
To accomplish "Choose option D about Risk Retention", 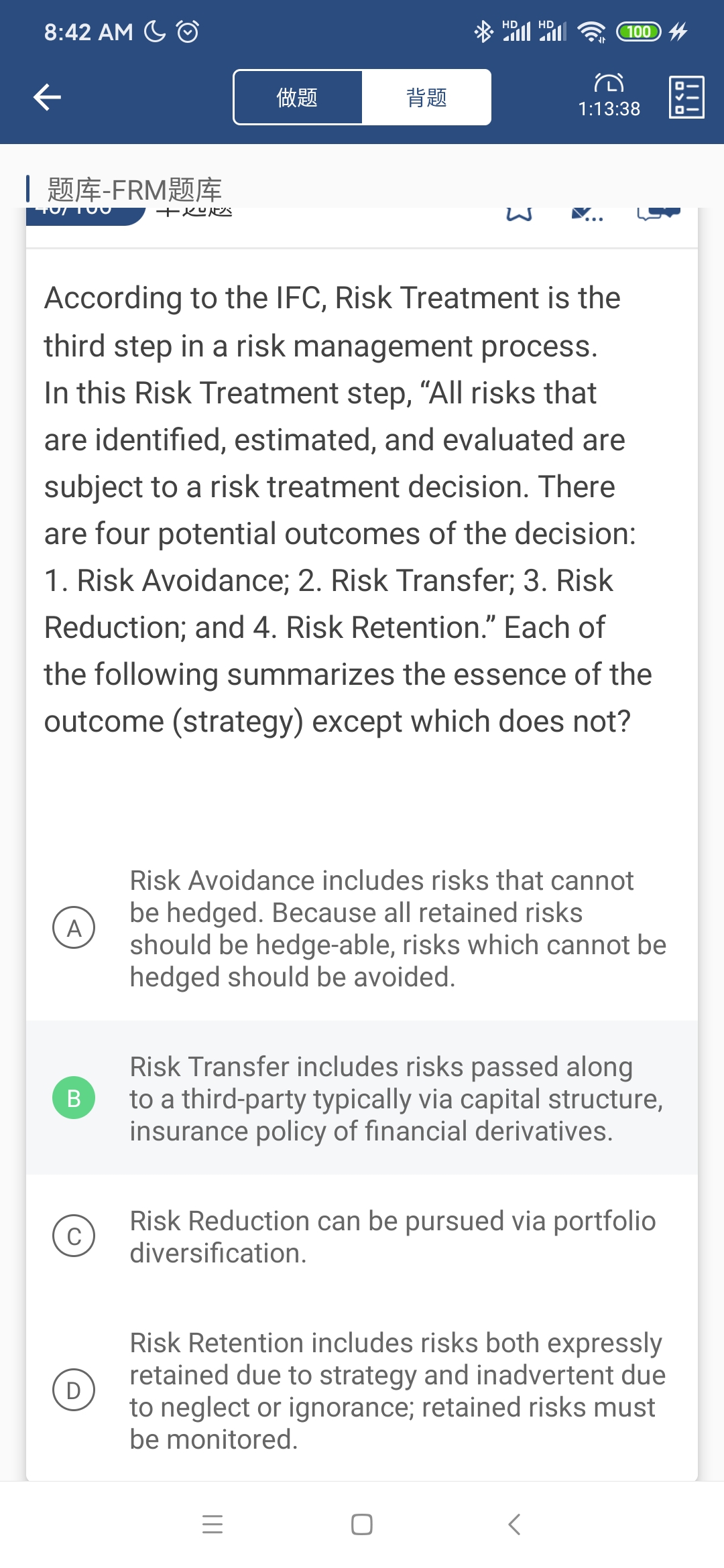I will tap(74, 1390).
